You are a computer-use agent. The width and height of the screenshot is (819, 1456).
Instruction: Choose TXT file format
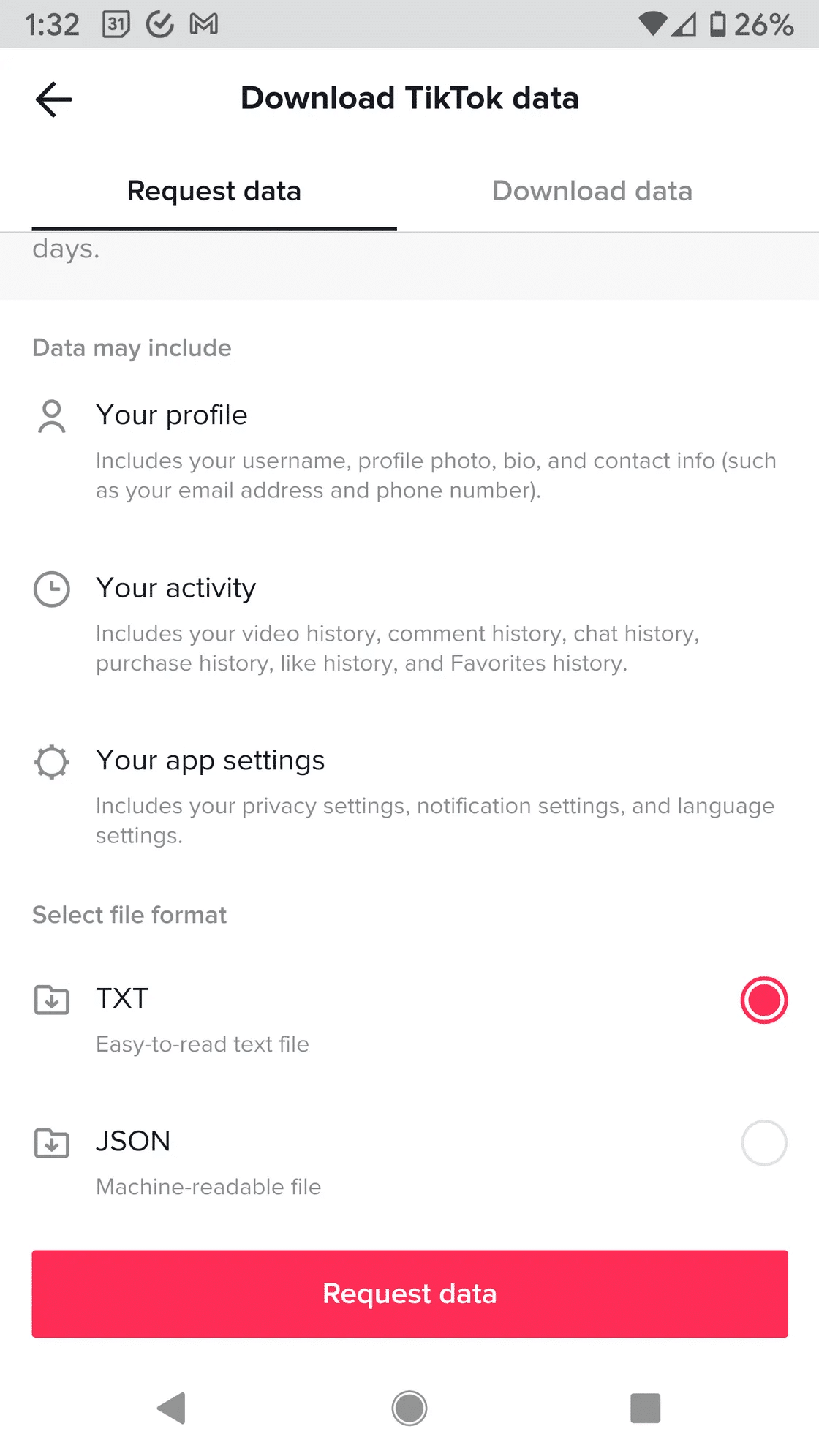(763, 1000)
